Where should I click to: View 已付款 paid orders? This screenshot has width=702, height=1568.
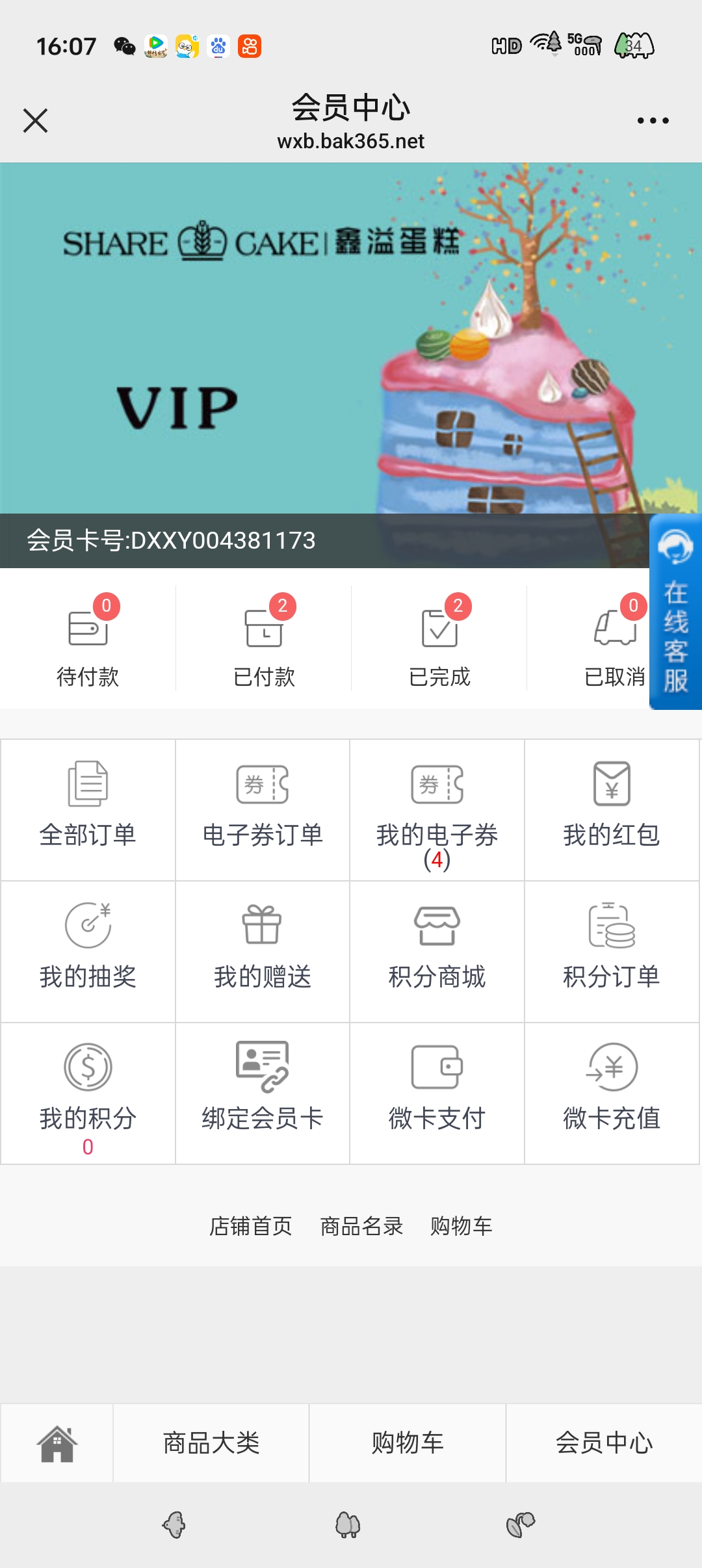point(264,640)
